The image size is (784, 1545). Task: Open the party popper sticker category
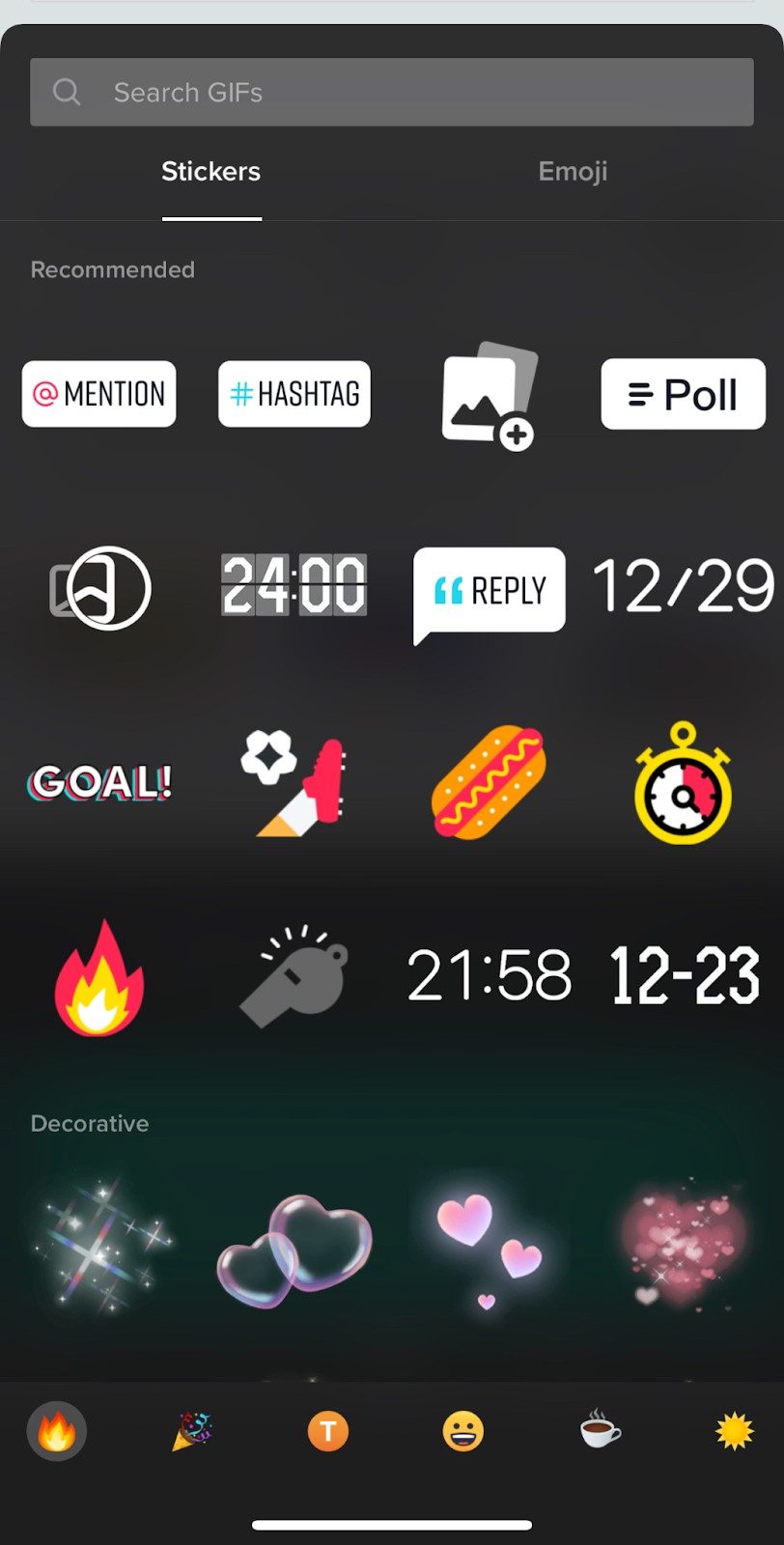(x=192, y=1431)
